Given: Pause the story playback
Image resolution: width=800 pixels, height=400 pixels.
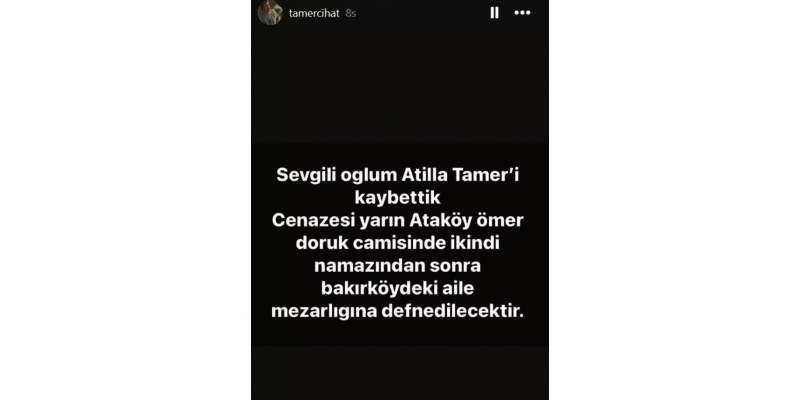Looking at the screenshot, I should click(494, 13).
